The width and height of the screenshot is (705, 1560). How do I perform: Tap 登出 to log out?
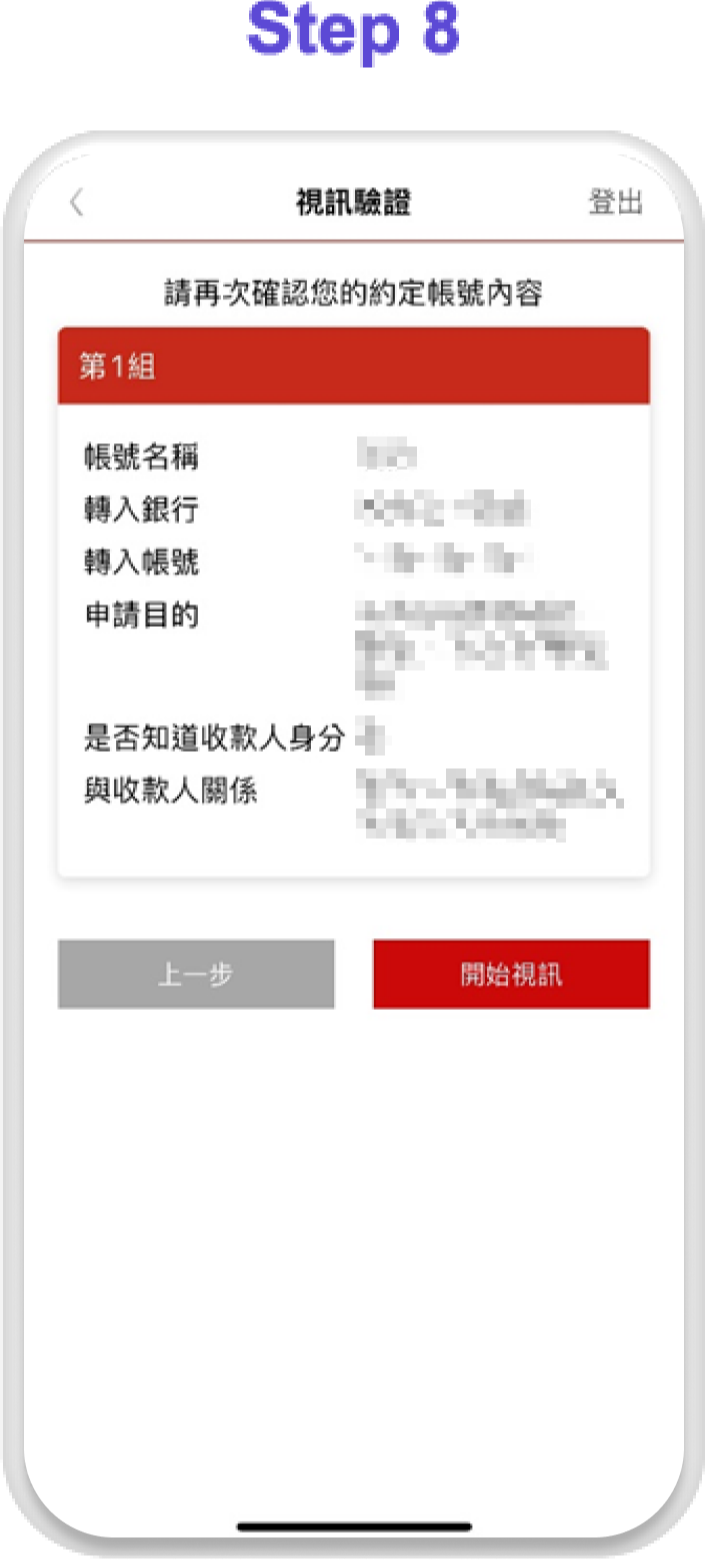(x=615, y=202)
